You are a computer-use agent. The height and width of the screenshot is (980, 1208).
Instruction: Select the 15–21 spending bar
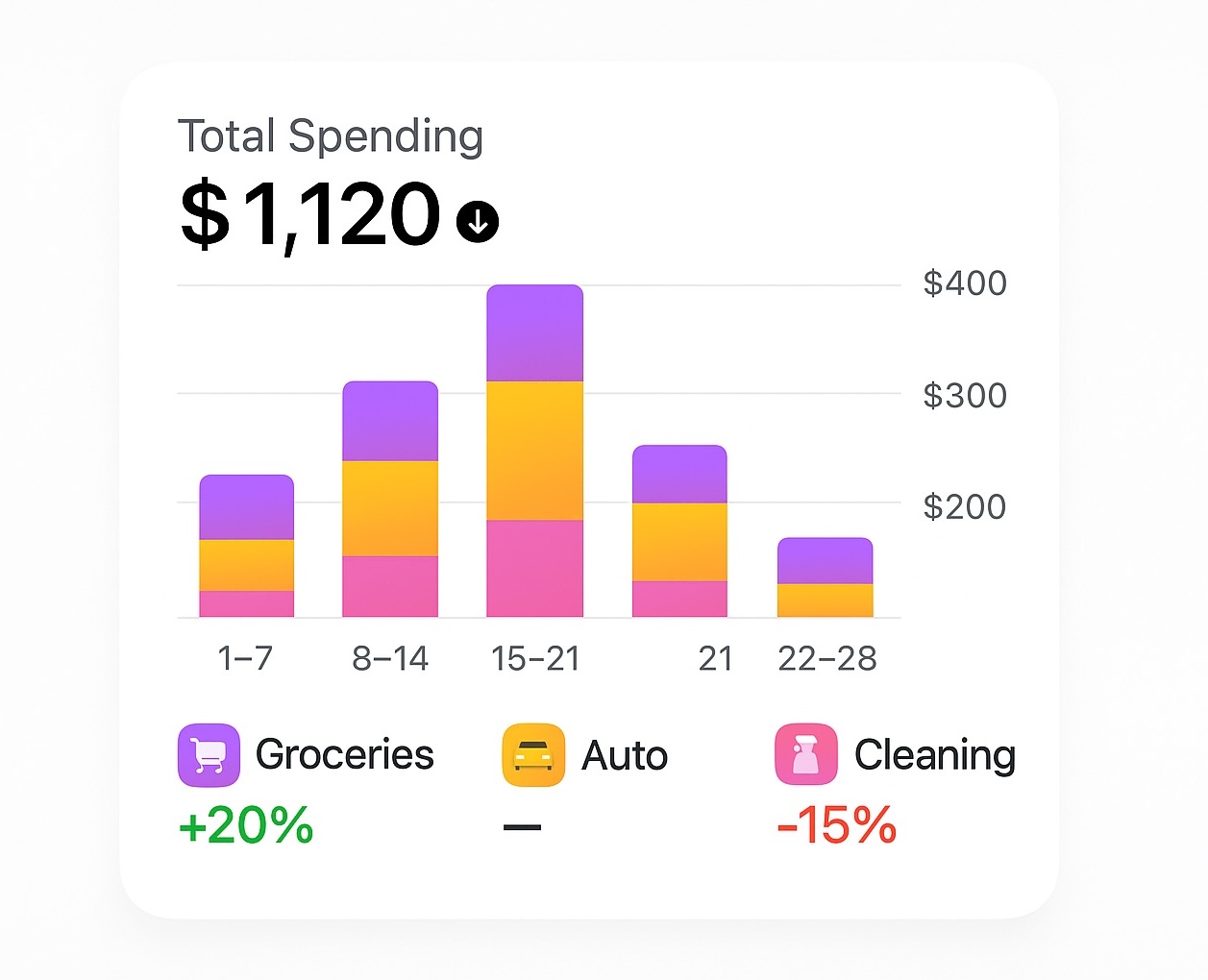click(534, 452)
